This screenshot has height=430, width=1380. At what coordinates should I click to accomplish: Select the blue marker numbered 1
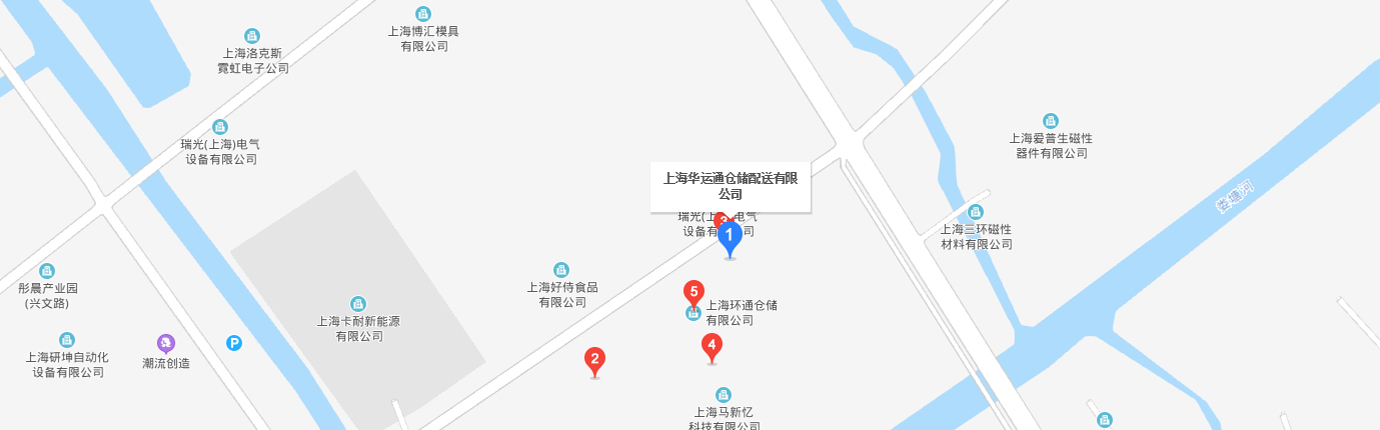point(729,238)
